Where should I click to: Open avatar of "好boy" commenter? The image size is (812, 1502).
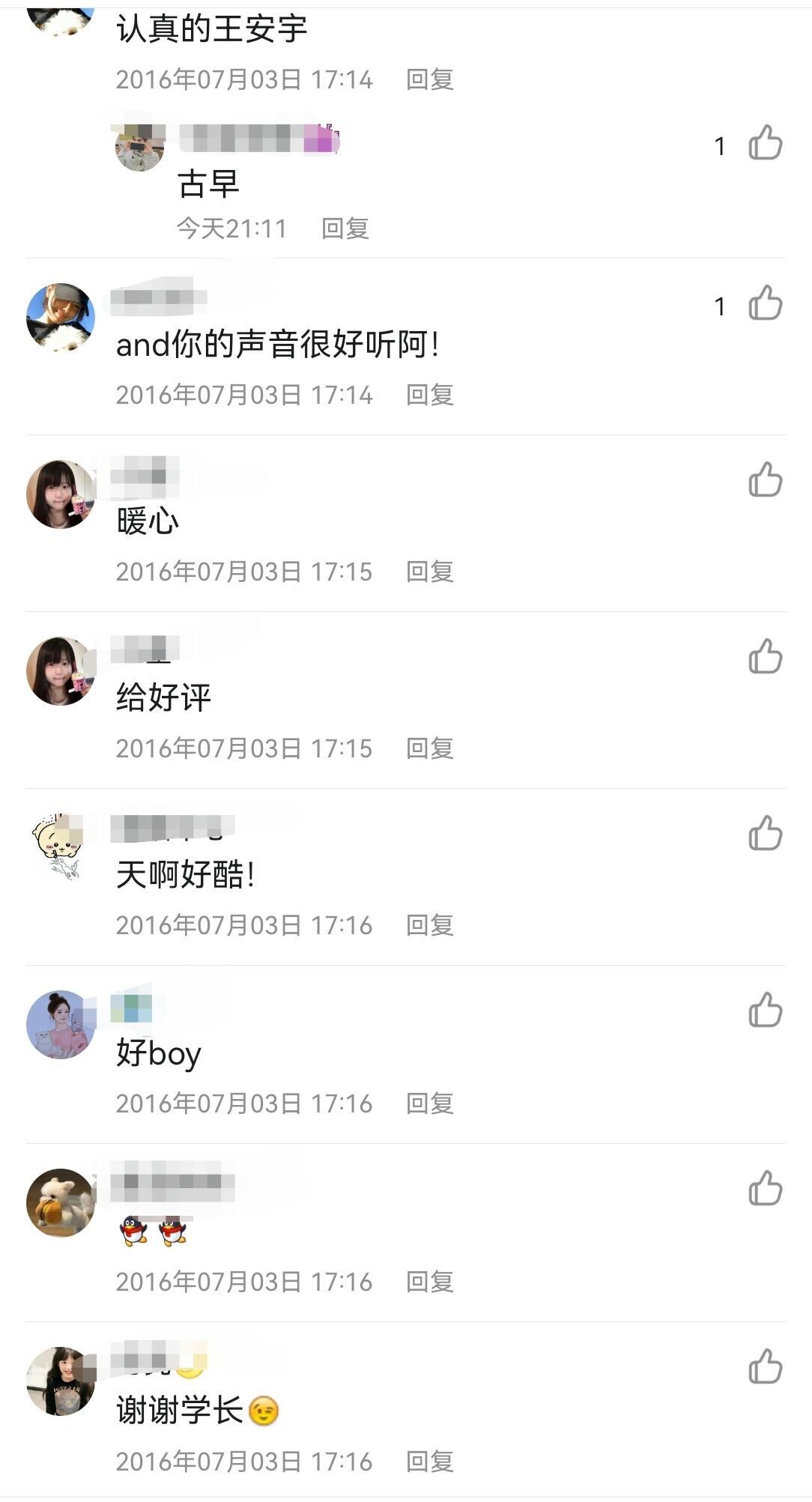pyautogui.click(x=60, y=1025)
